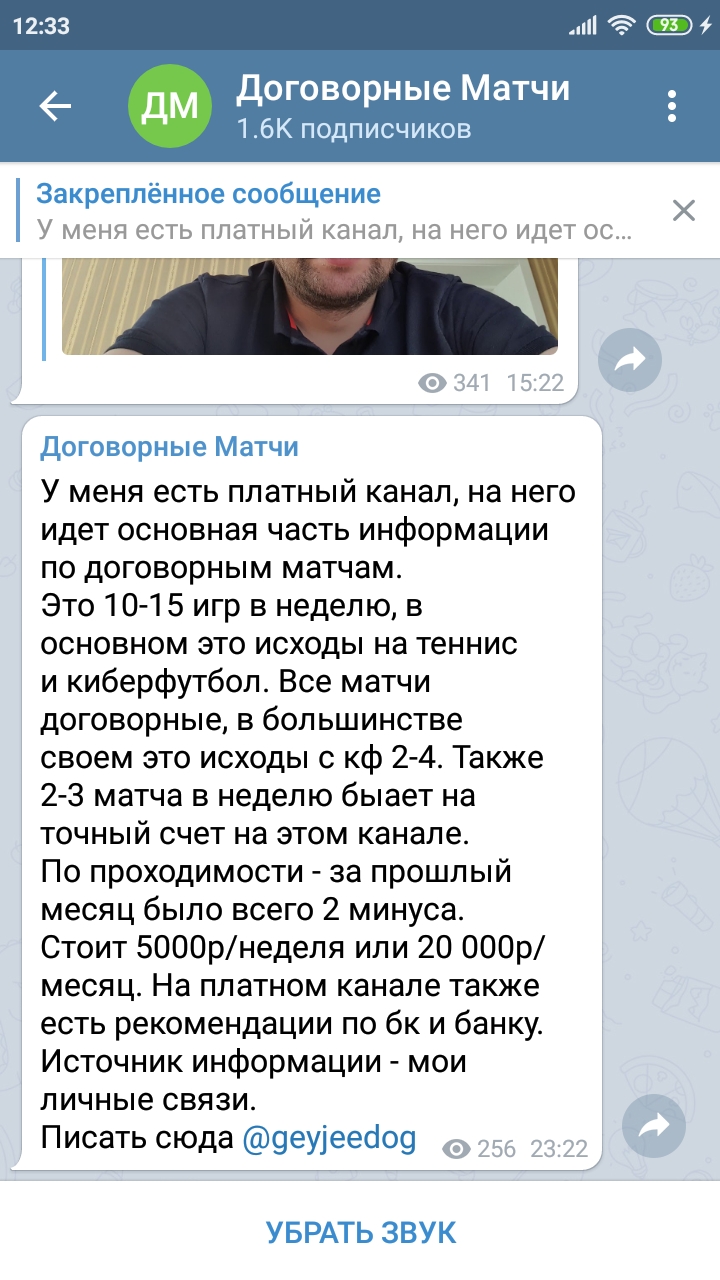Forward the paid channel text post
The width and height of the screenshot is (720, 1280).
tap(653, 1127)
